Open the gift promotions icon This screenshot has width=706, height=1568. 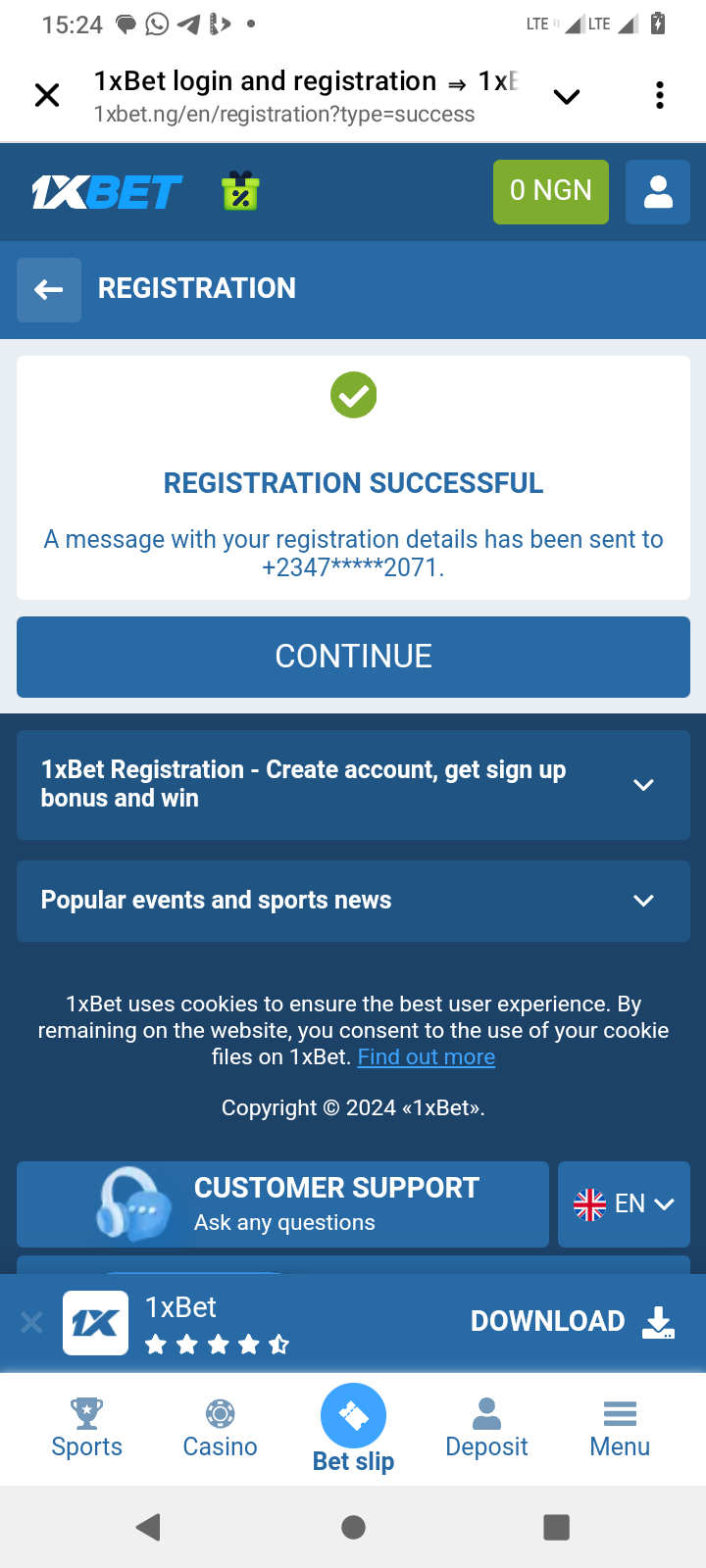click(240, 192)
